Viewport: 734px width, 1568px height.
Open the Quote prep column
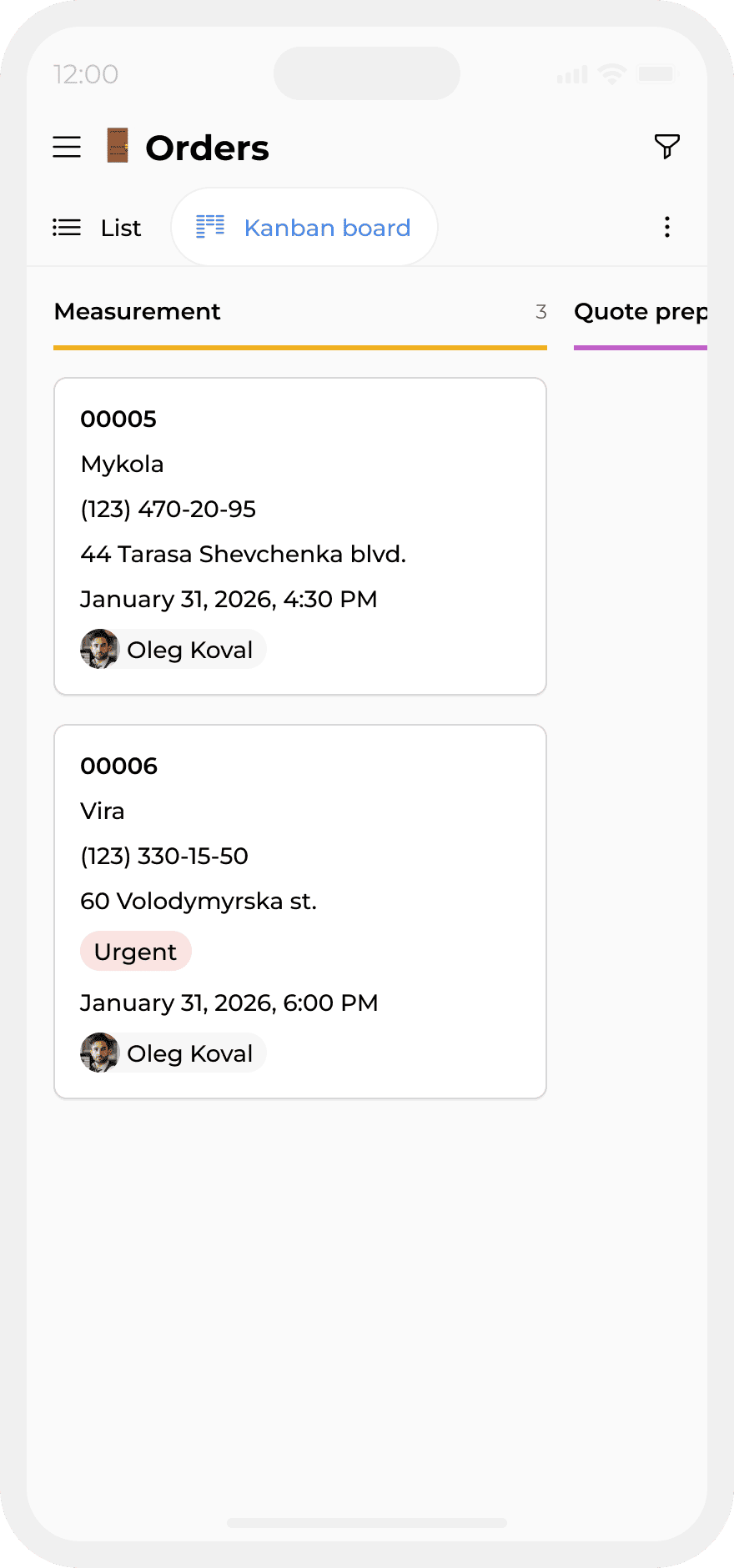tap(642, 312)
